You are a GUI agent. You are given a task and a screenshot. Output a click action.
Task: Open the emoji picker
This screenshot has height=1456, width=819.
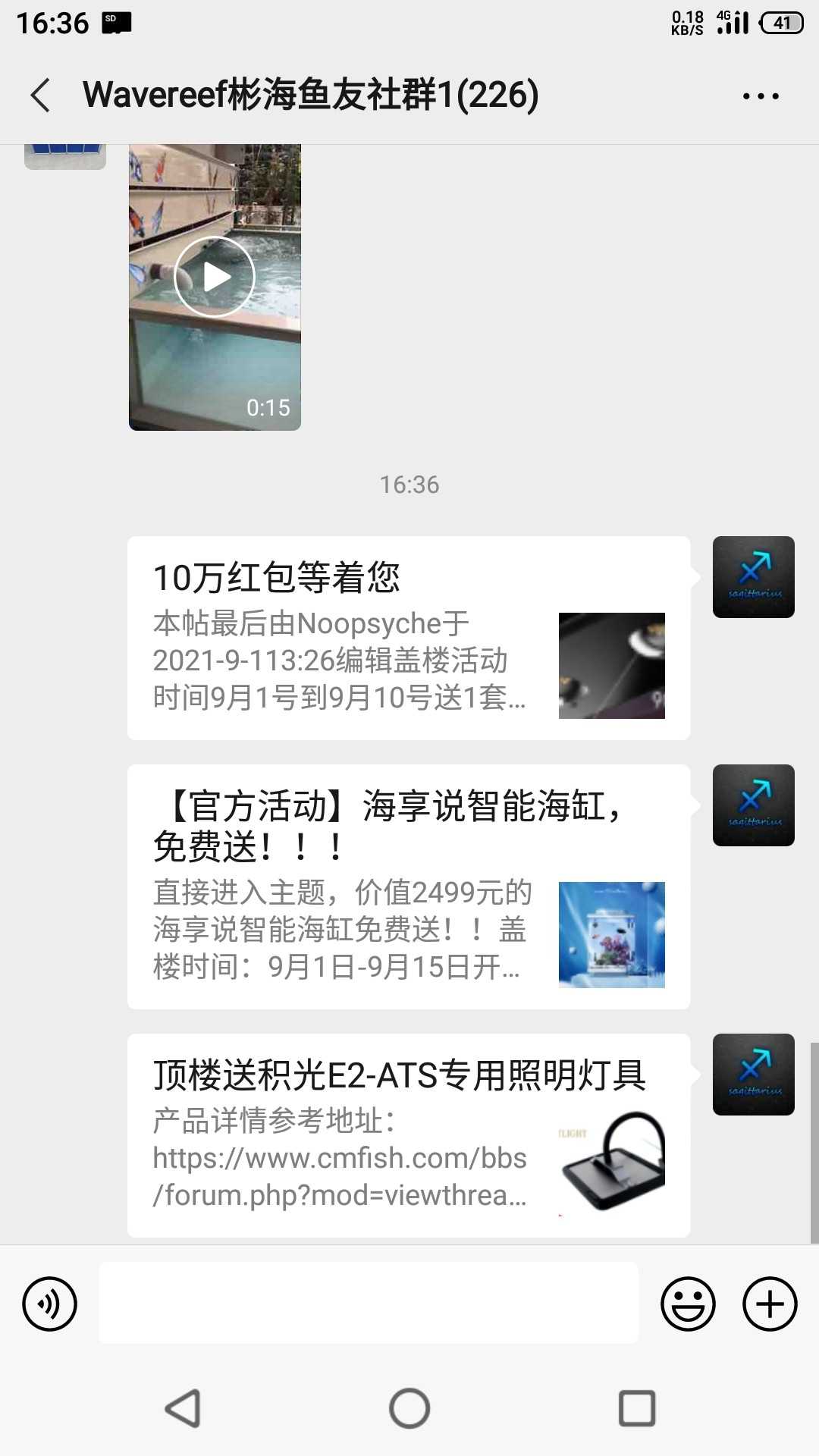[x=688, y=1304]
